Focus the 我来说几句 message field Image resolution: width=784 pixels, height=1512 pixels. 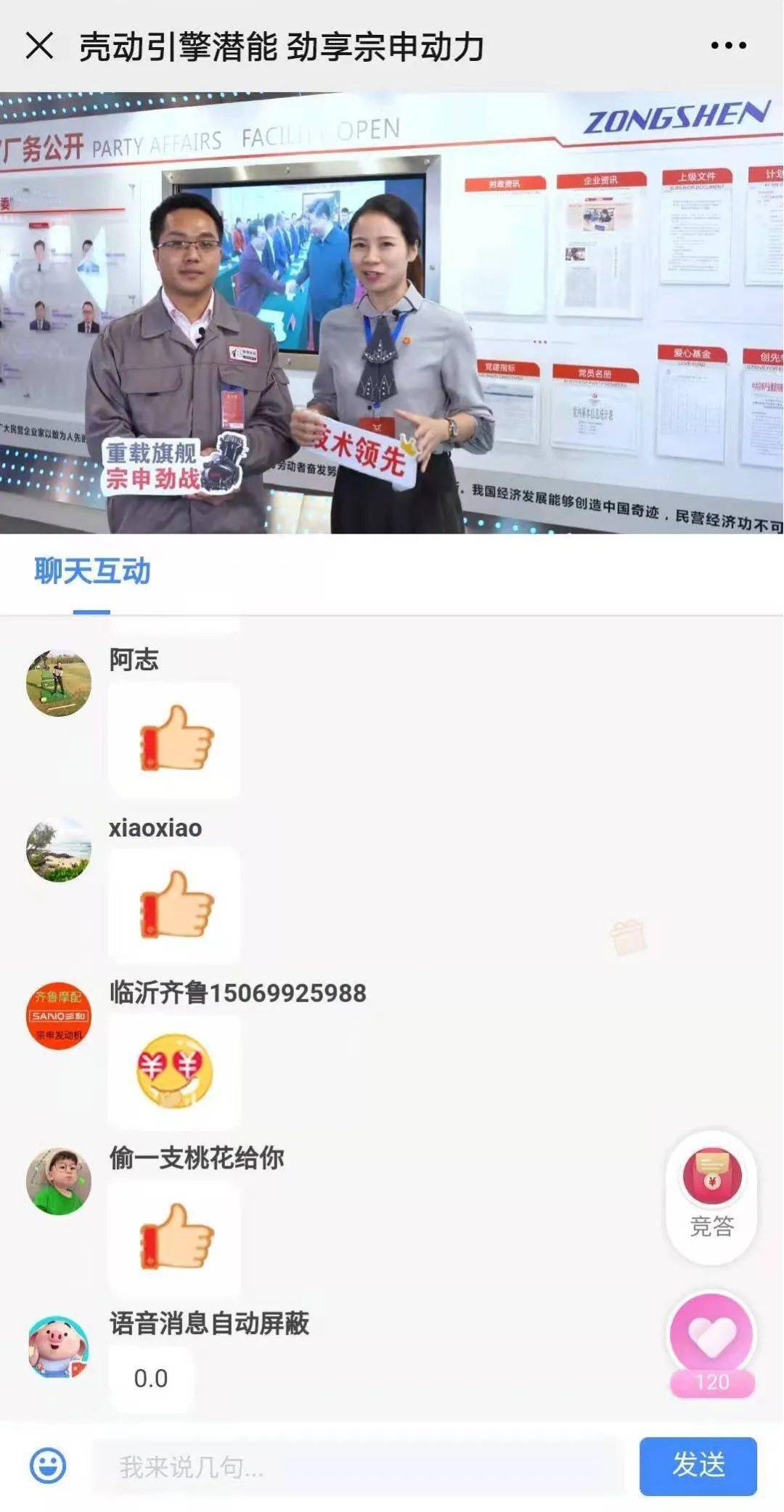(356, 1466)
